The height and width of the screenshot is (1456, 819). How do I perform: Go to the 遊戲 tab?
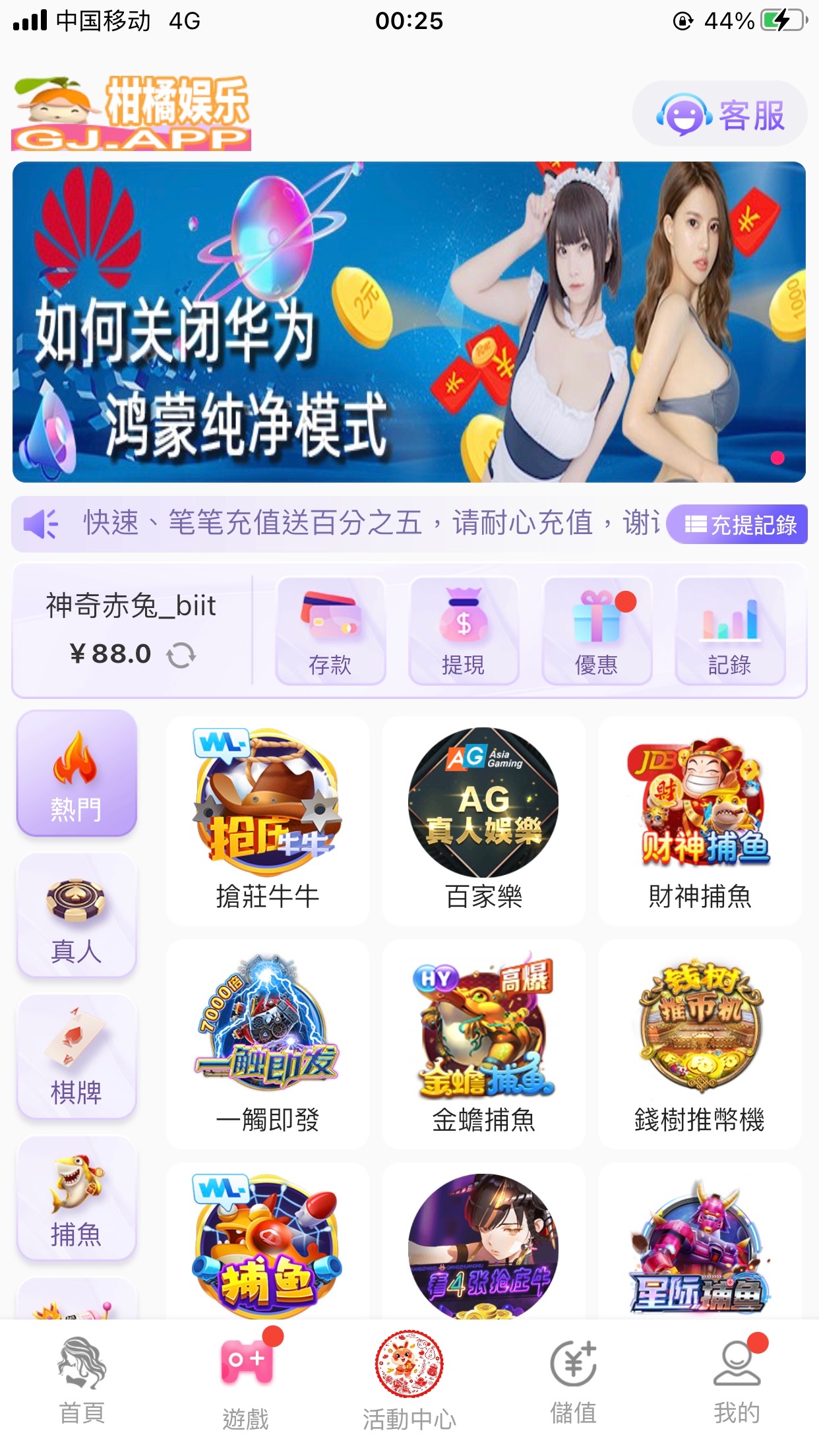click(x=246, y=1380)
